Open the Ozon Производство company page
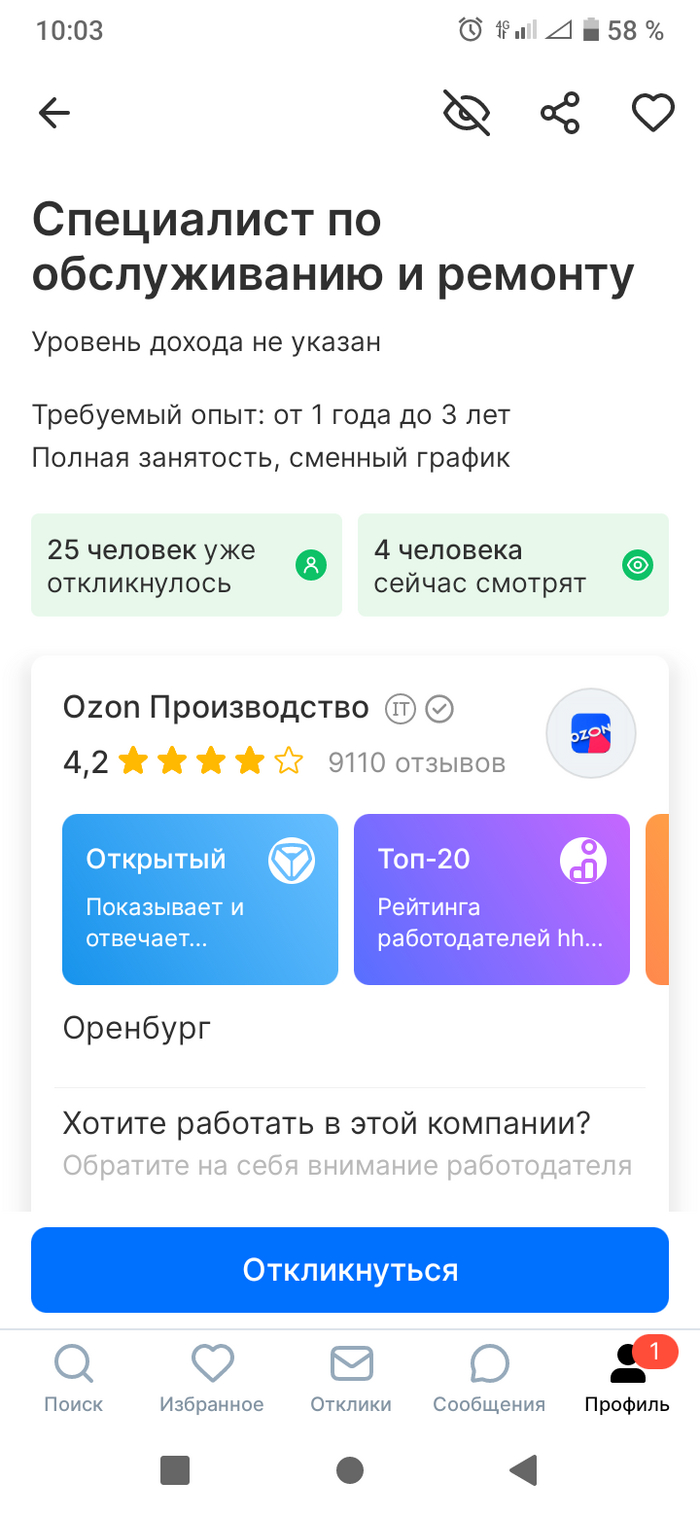 pyautogui.click(x=215, y=708)
